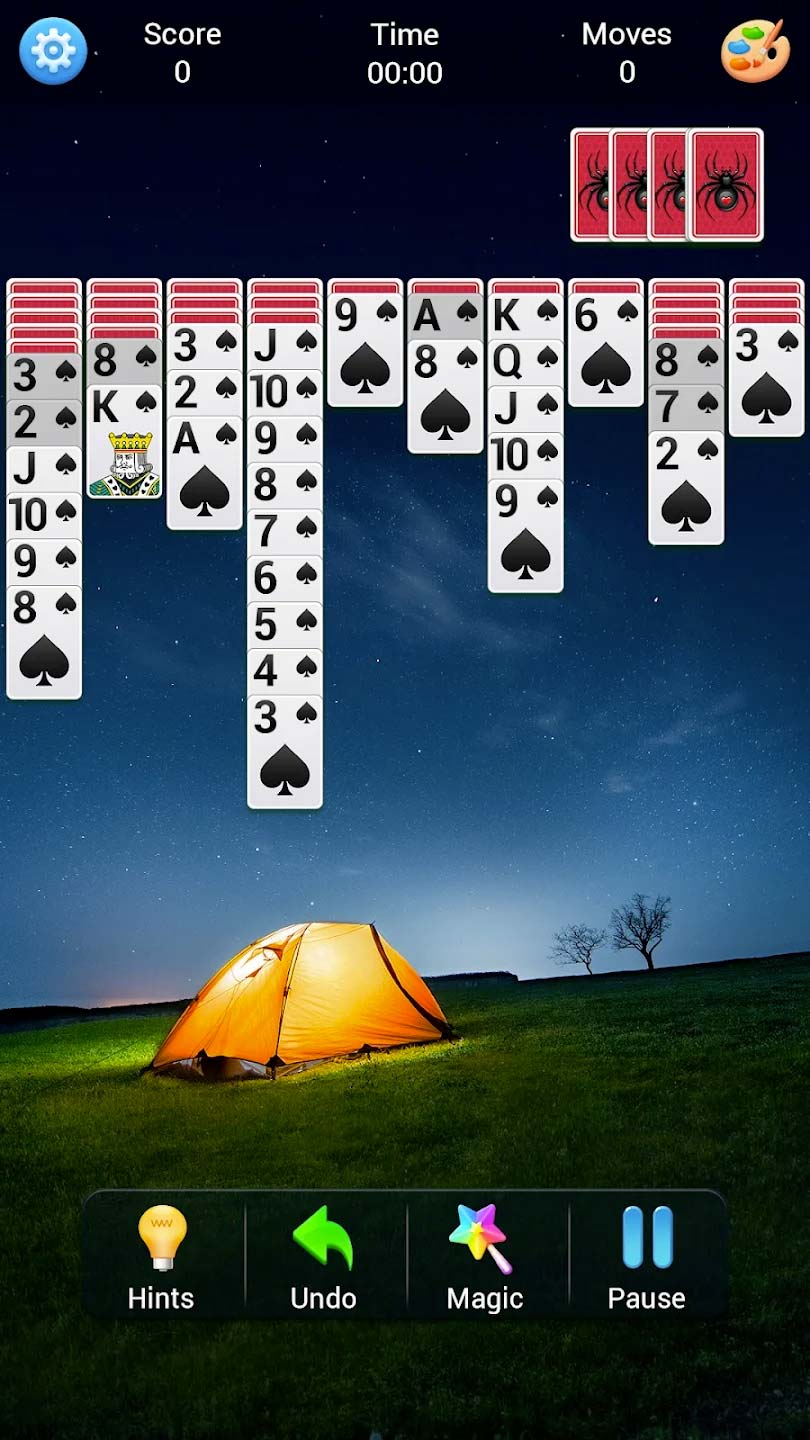Deal cards from the stock pile
Viewport: 810px width, 1440px height.
[725, 185]
